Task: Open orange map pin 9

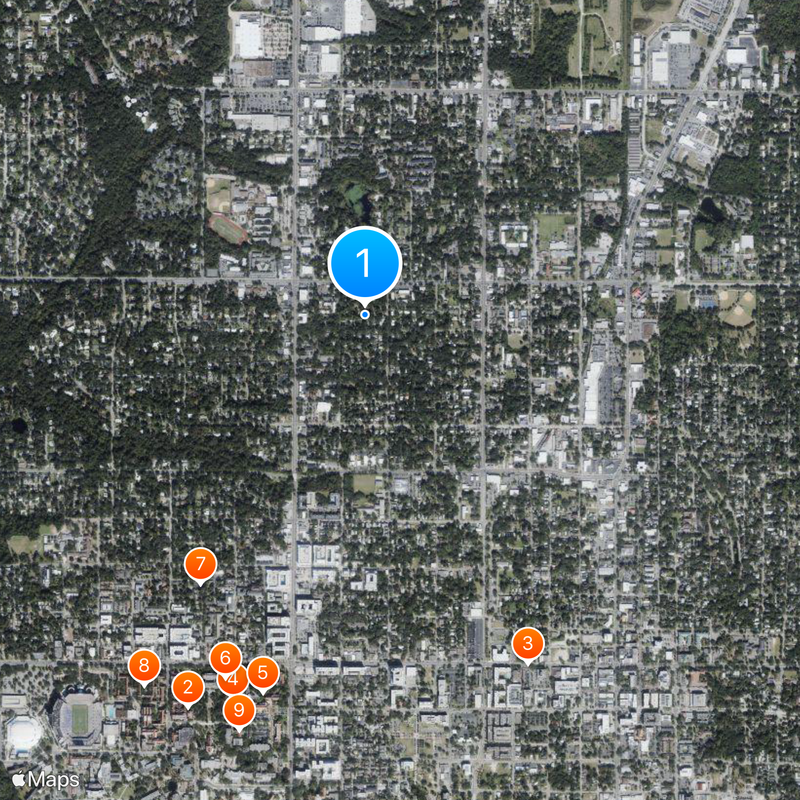Action: 239,712
